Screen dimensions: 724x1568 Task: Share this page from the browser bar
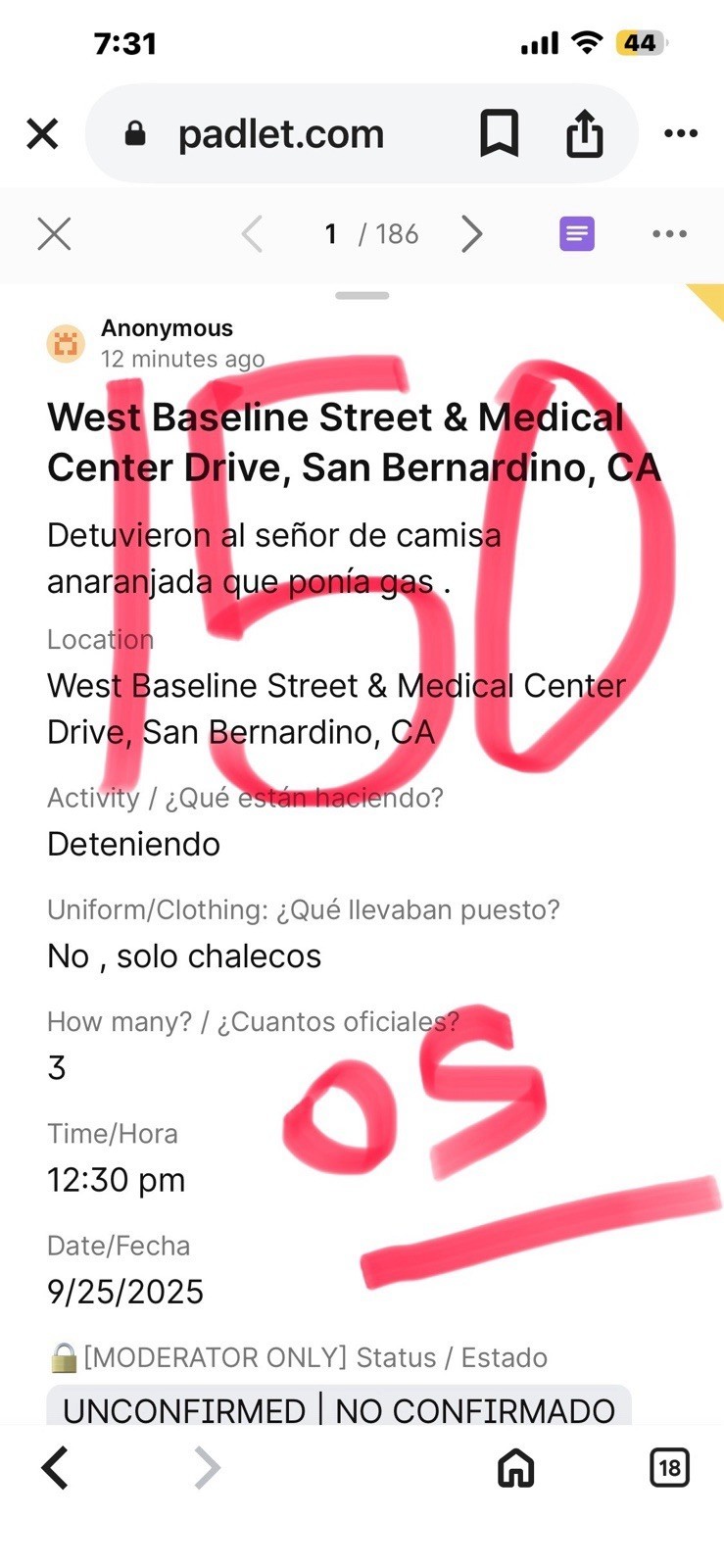tap(585, 133)
